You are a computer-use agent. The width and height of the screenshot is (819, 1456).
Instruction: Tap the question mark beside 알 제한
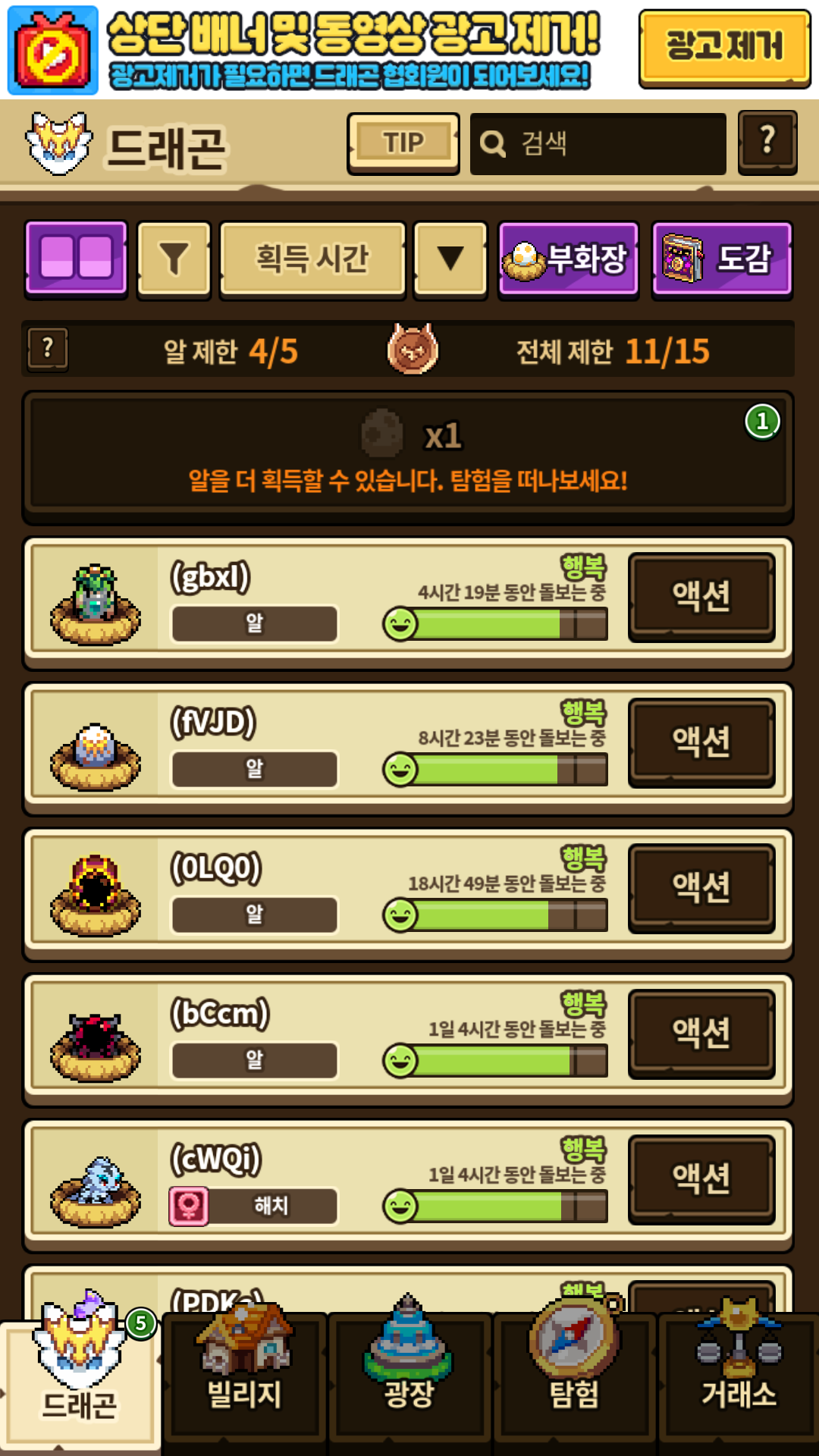tap(48, 349)
